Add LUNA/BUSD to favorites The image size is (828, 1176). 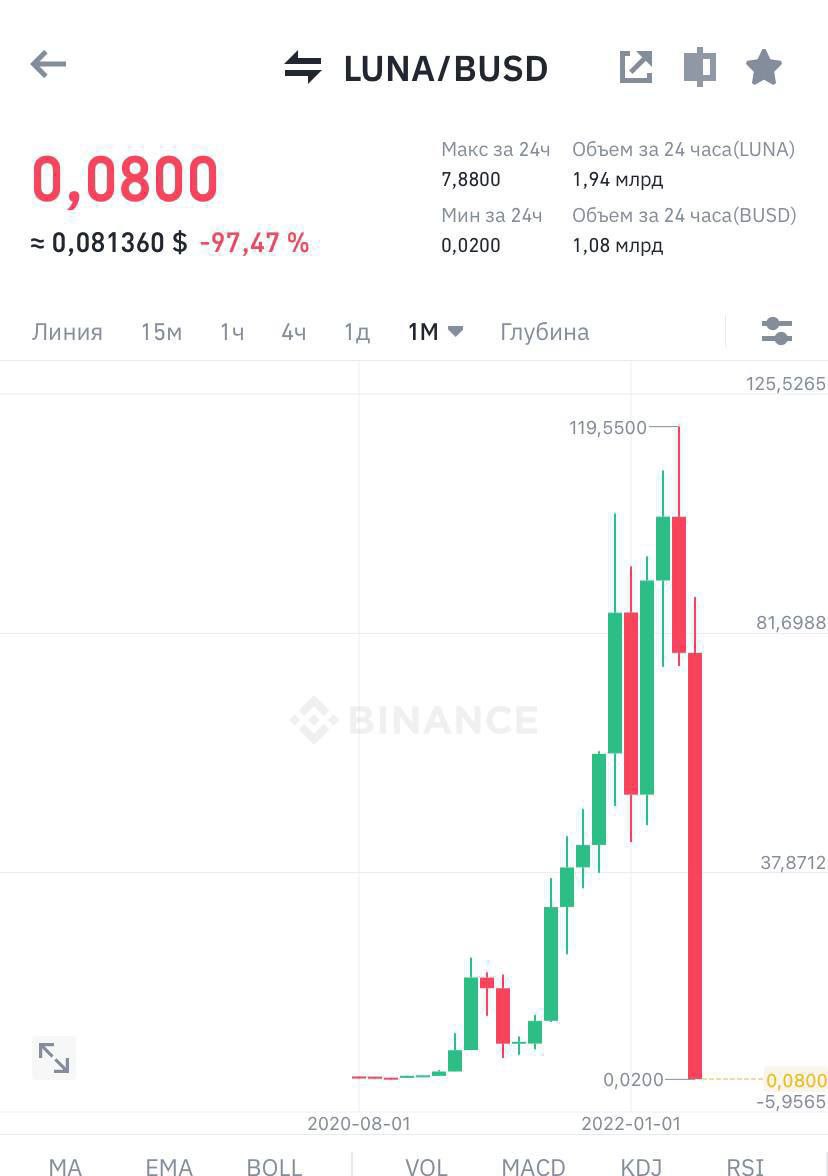tap(764, 67)
